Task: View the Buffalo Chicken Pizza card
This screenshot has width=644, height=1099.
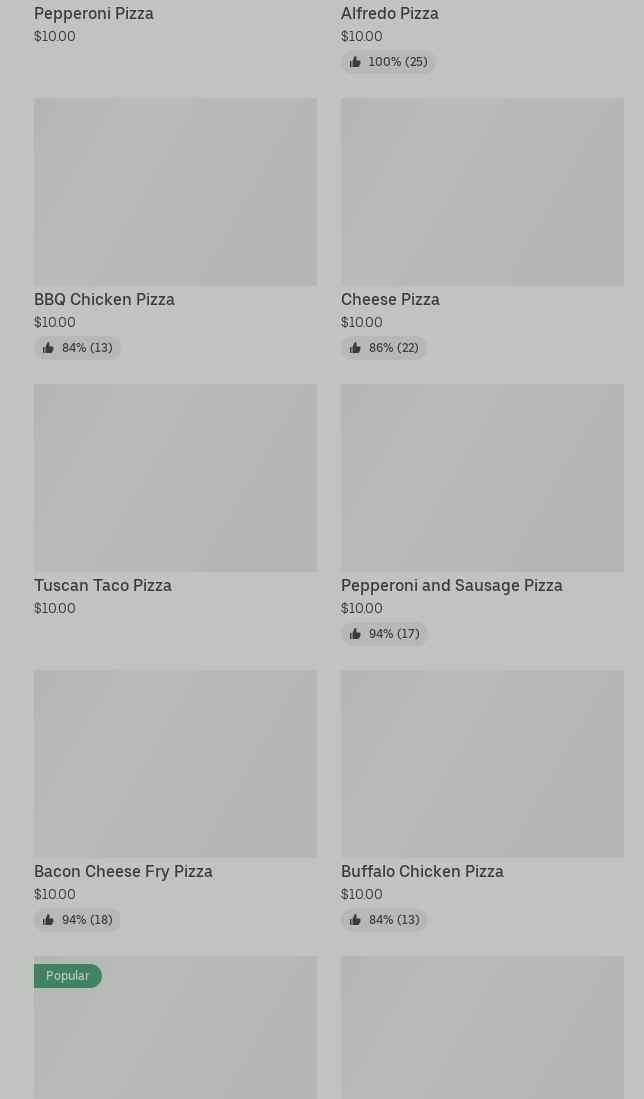Action: pos(481,764)
